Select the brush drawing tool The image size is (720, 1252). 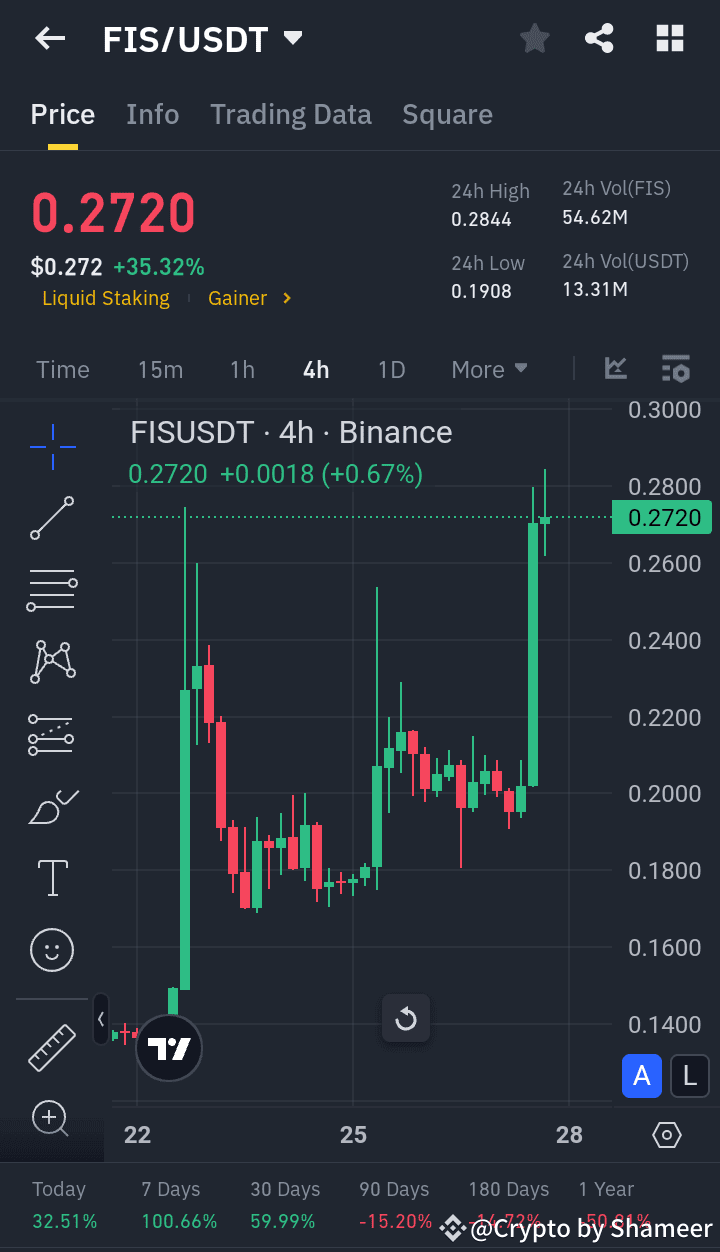click(x=52, y=806)
